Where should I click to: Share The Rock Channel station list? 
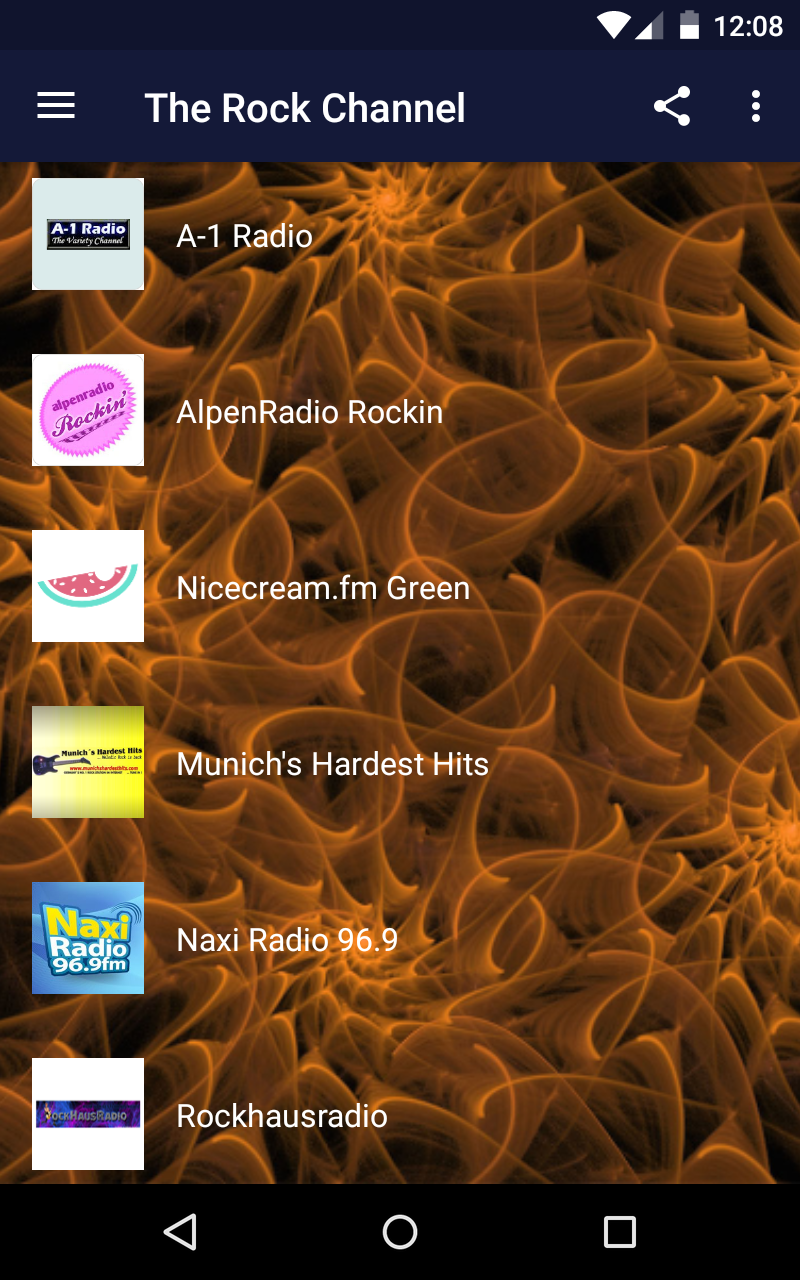[x=672, y=106]
